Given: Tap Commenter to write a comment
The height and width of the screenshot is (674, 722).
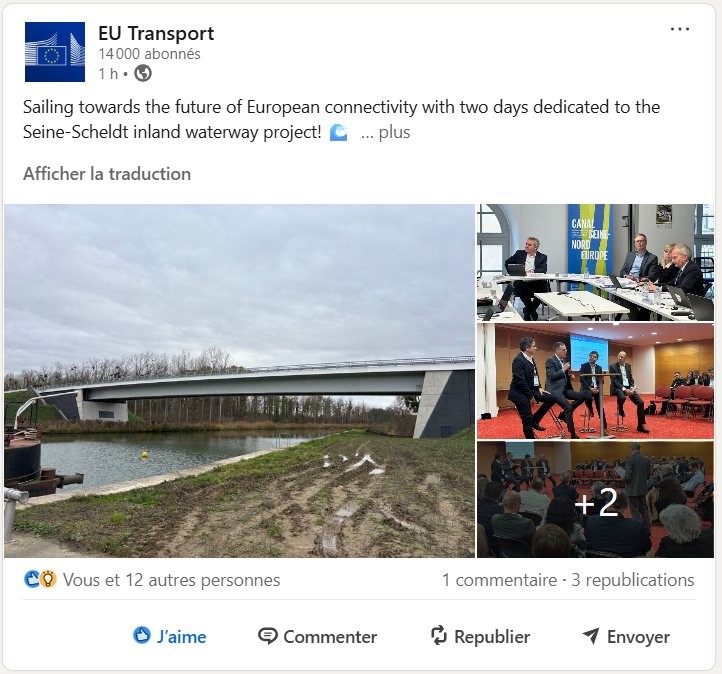Looking at the screenshot, I should [318, 636].
